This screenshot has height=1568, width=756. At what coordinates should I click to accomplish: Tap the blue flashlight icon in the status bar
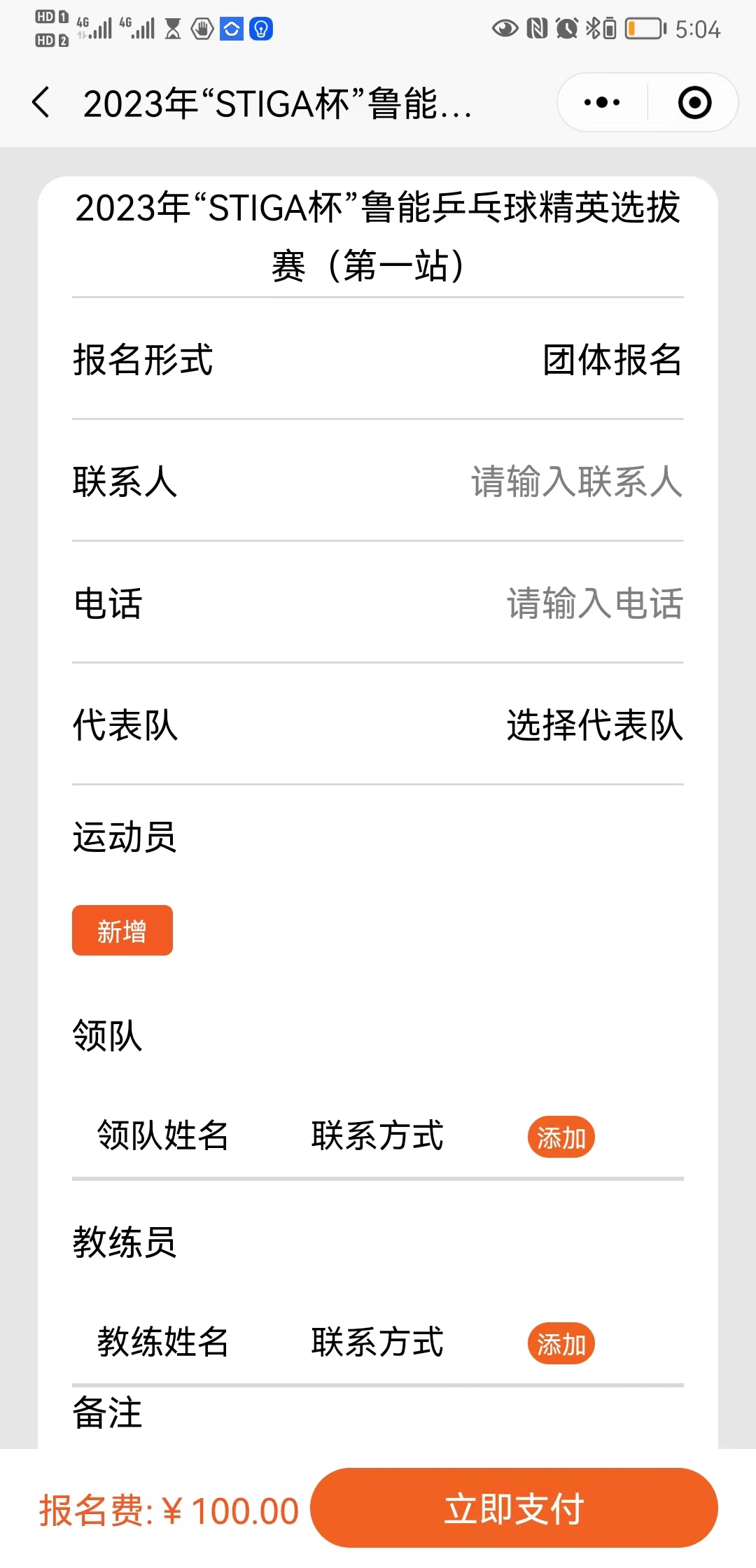260,29
